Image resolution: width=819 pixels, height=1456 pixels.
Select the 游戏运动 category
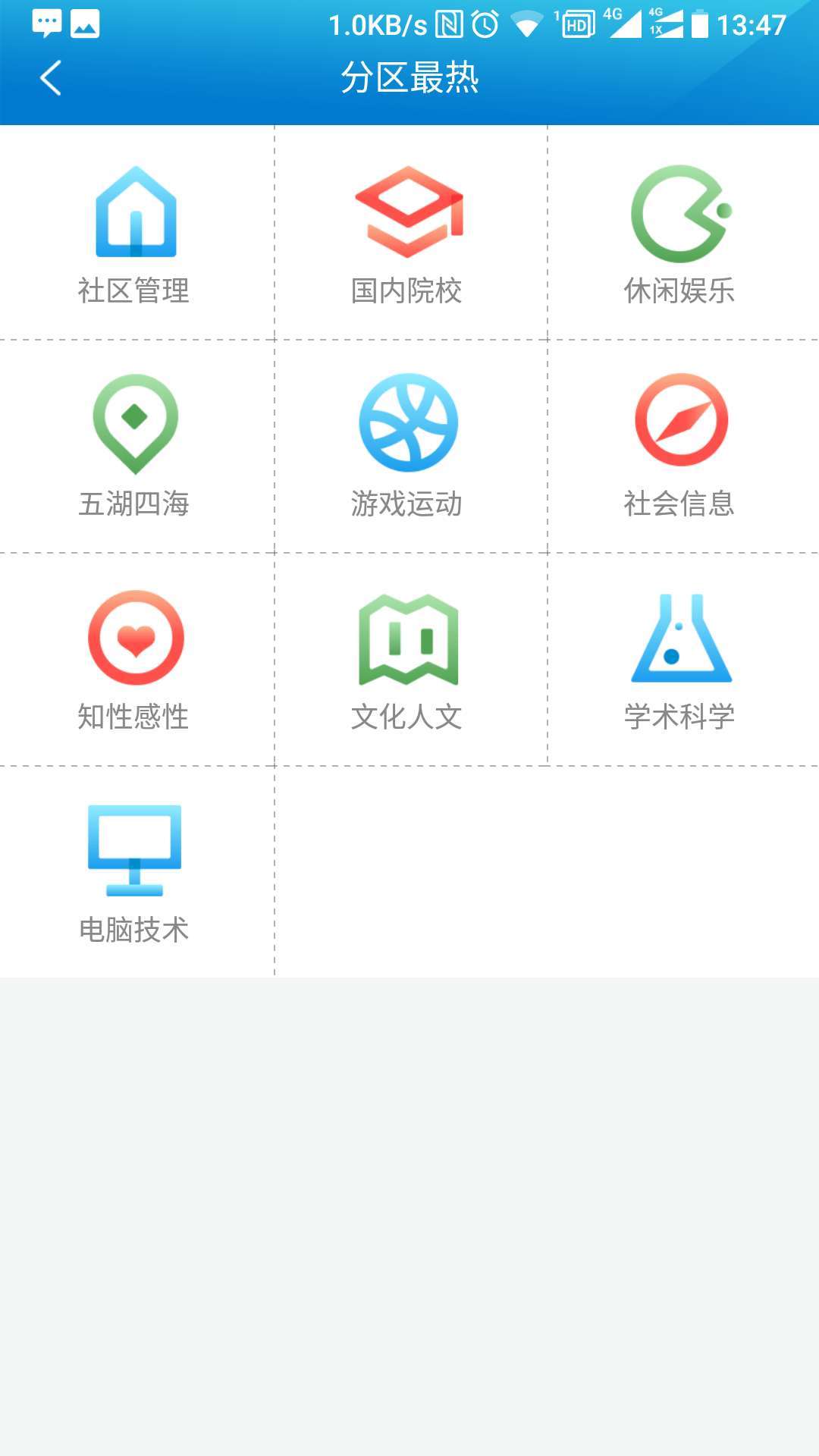[410, 447]
